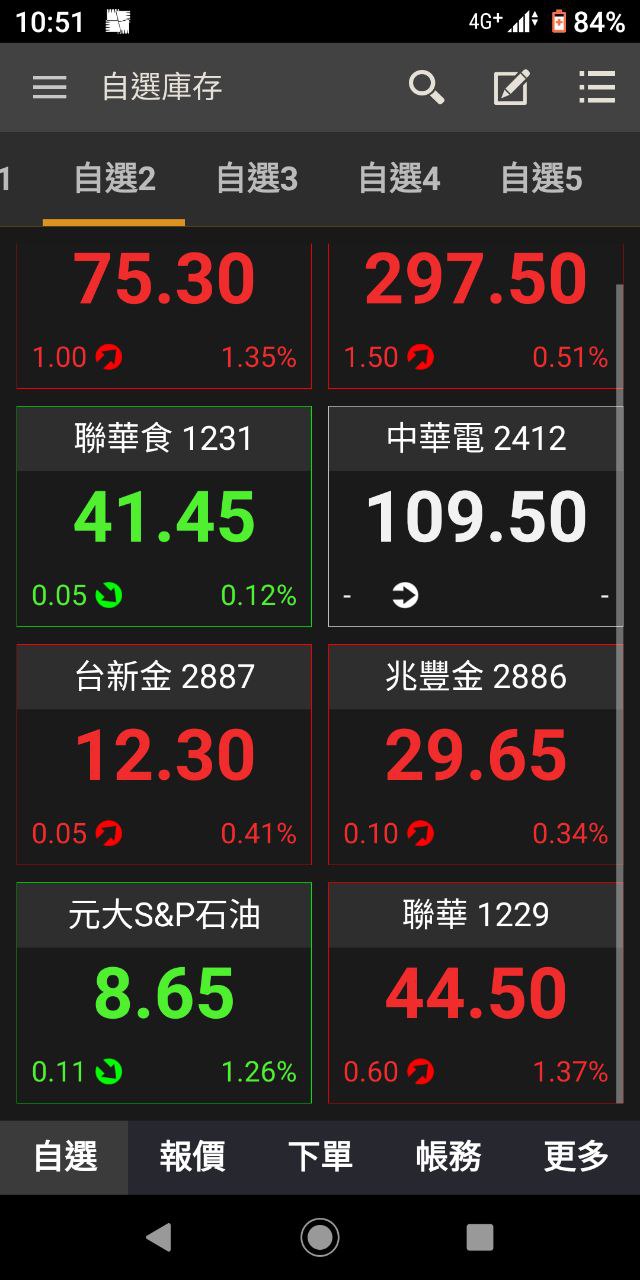Go to 下單 order placement
This screenshot has width=640, height=1280.
[x=320, y=1157]
